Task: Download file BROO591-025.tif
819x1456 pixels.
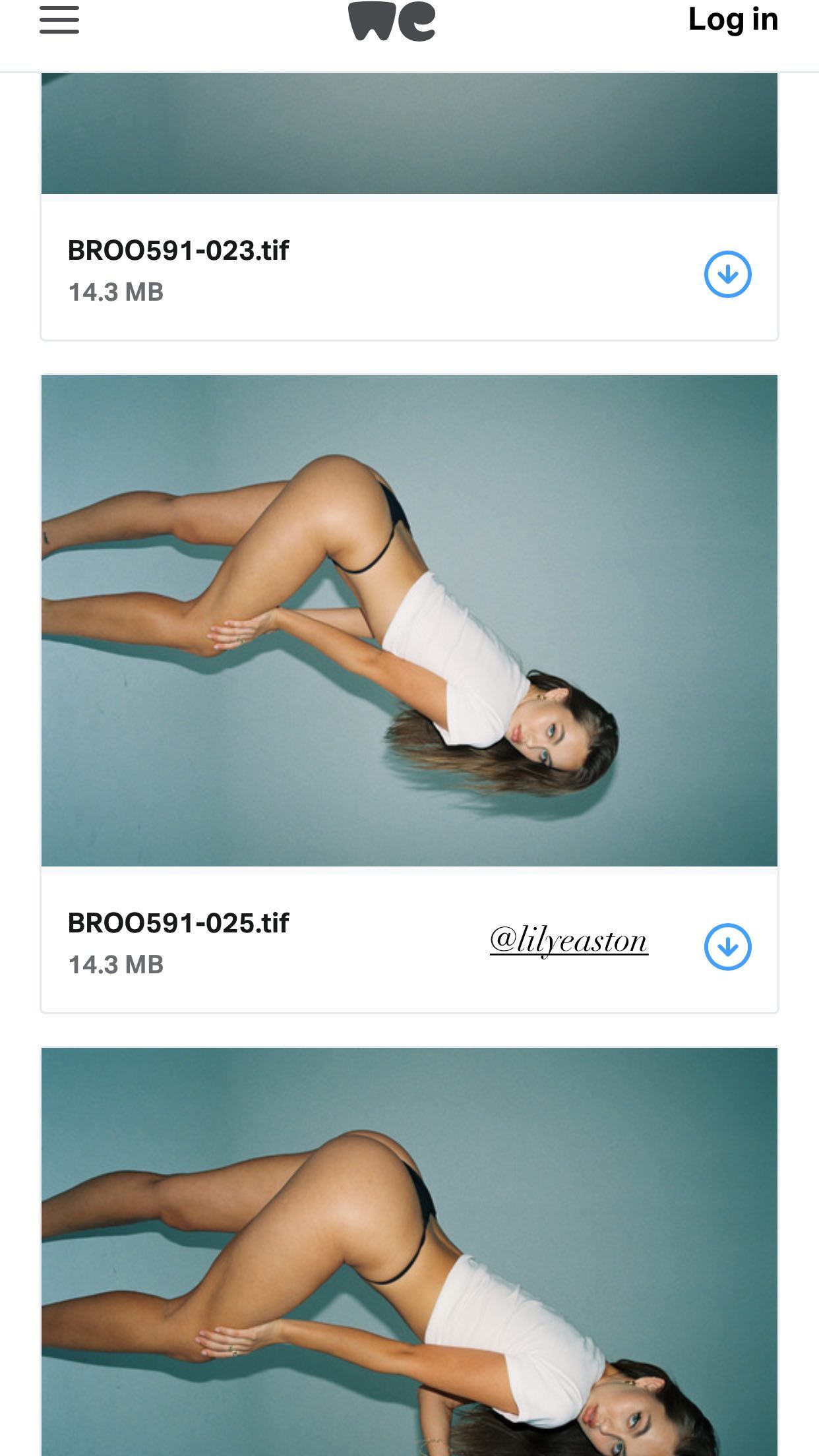Action: pos(727,947)
